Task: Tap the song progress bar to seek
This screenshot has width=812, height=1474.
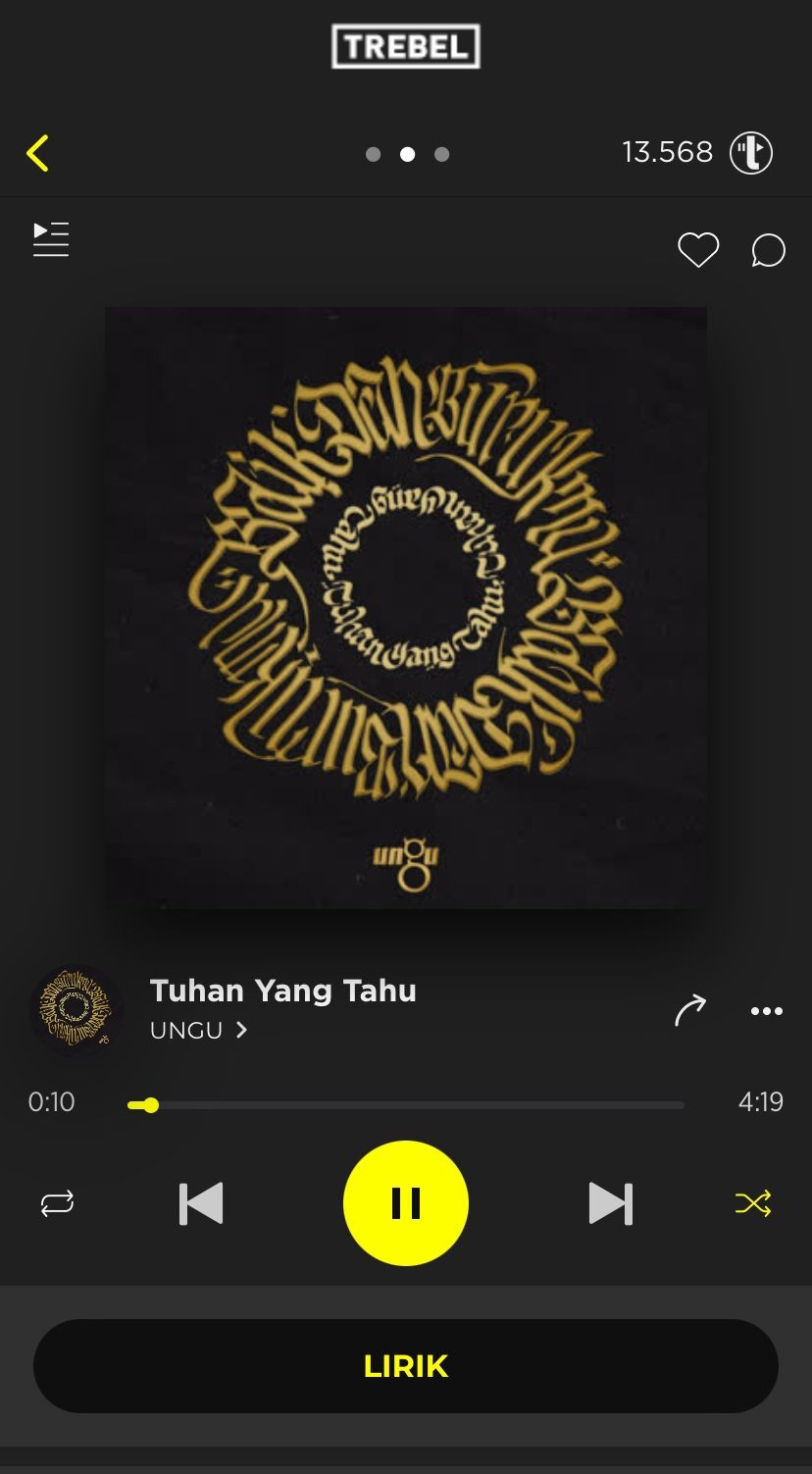Action: 406,1105
